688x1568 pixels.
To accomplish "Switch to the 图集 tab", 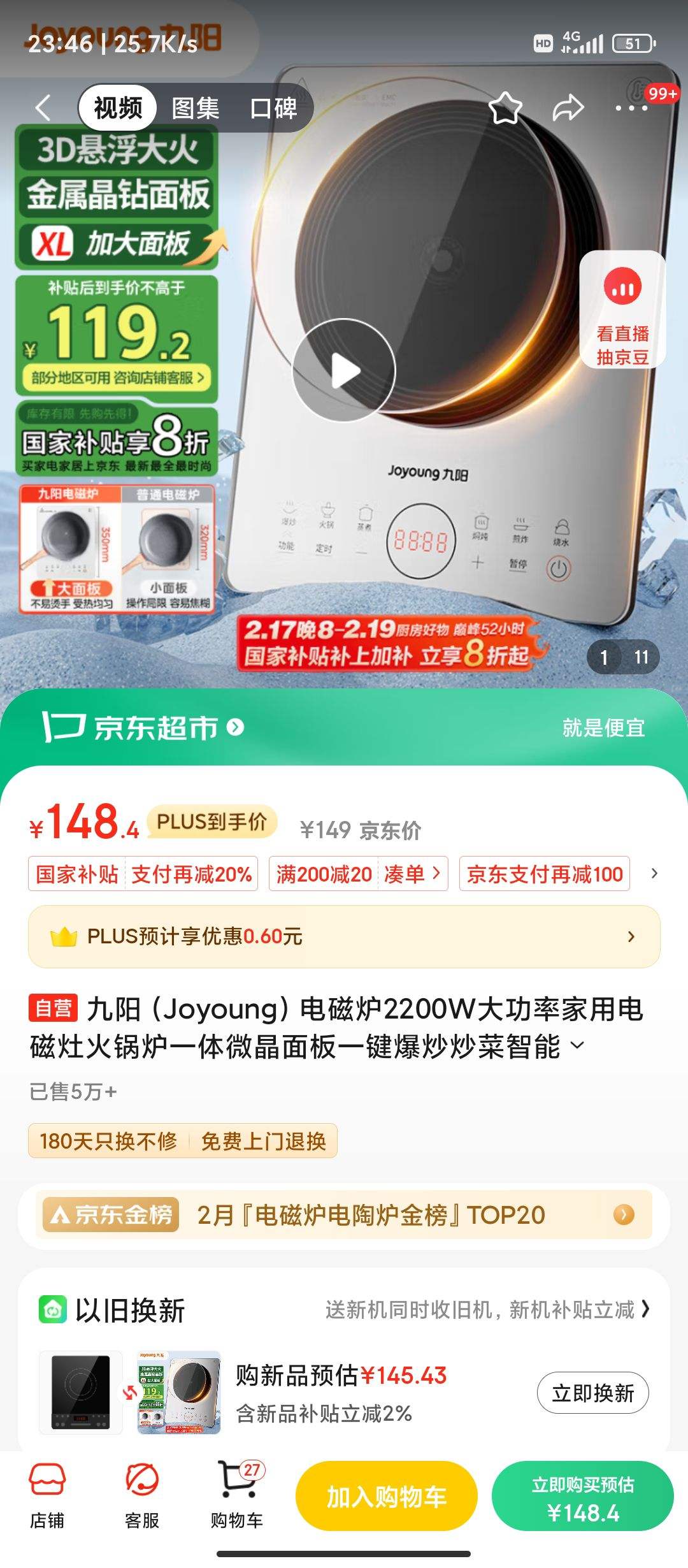I will tap(194, 108).
